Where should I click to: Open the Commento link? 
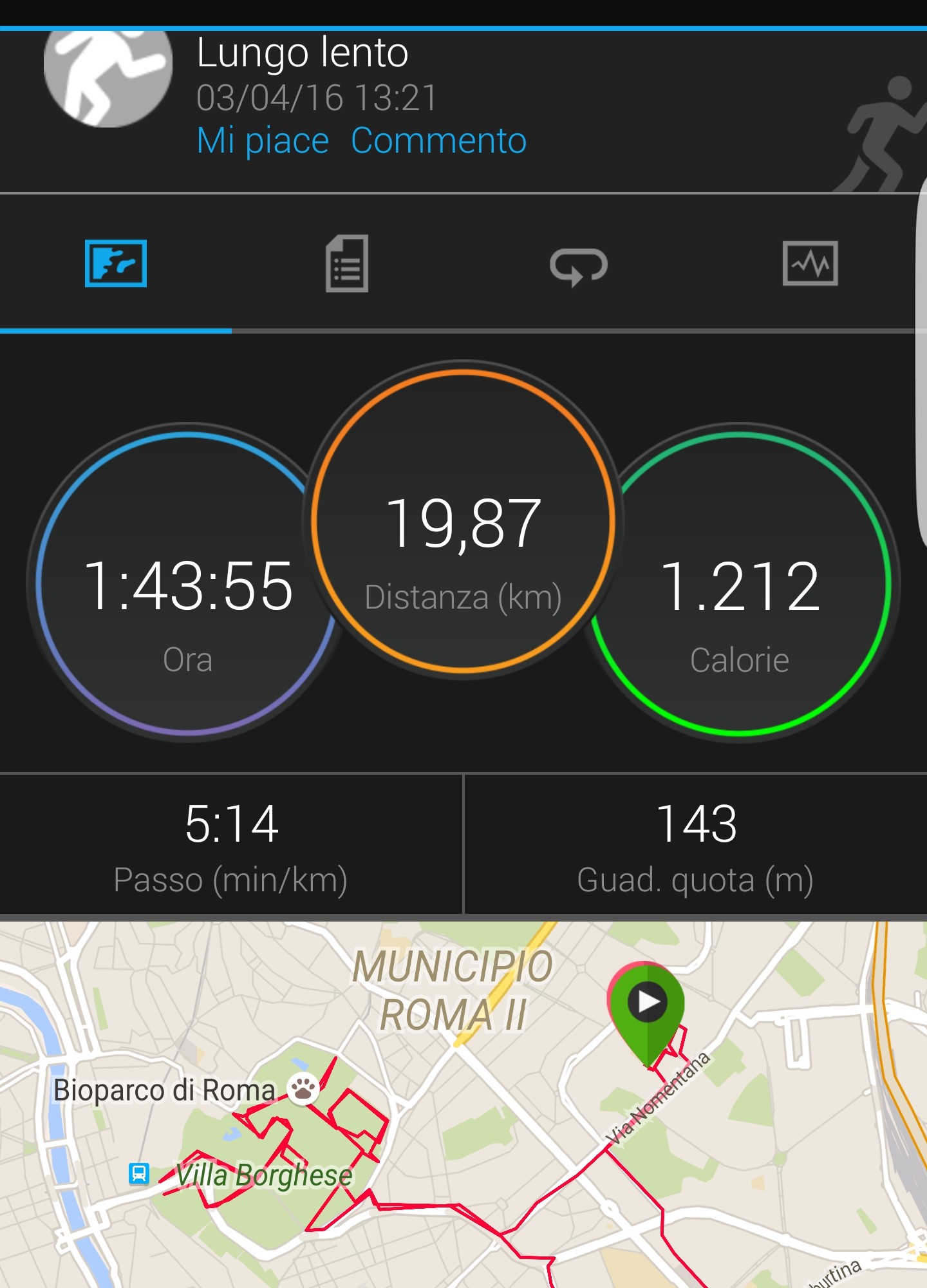pos(438,140)
